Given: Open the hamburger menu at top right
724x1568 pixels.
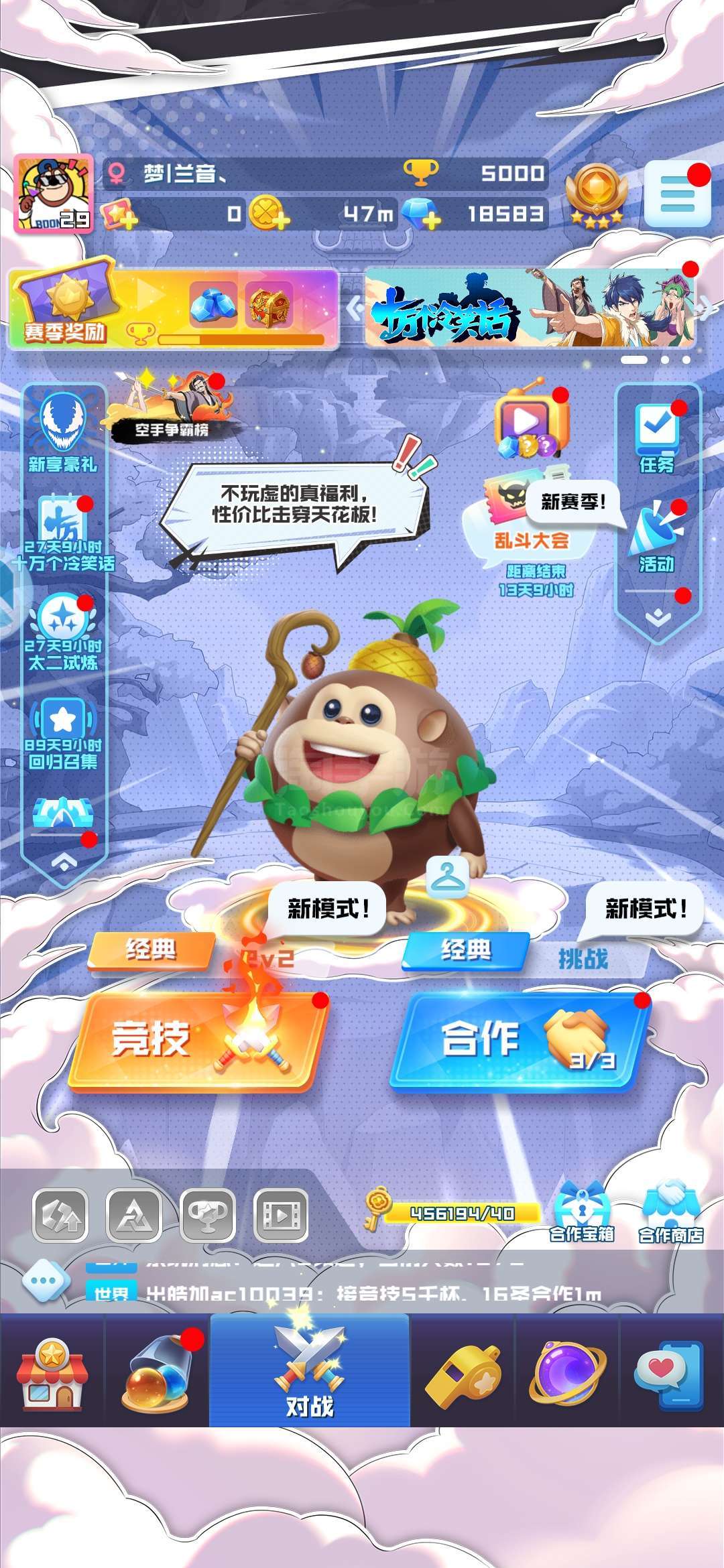Looking at the screenshot, I should point(677,194).
